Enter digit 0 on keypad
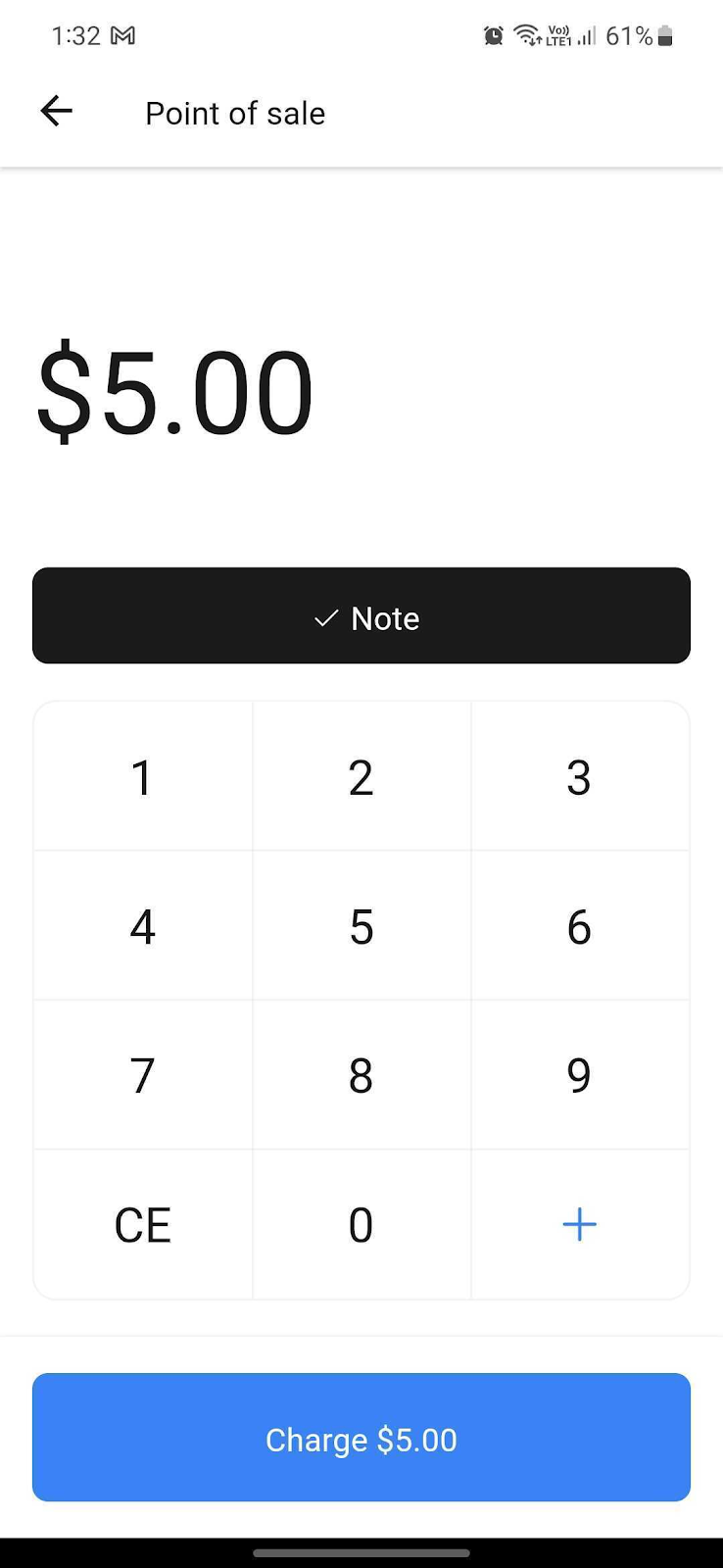The image size is (723, 1568). (x=361, y=1225)
